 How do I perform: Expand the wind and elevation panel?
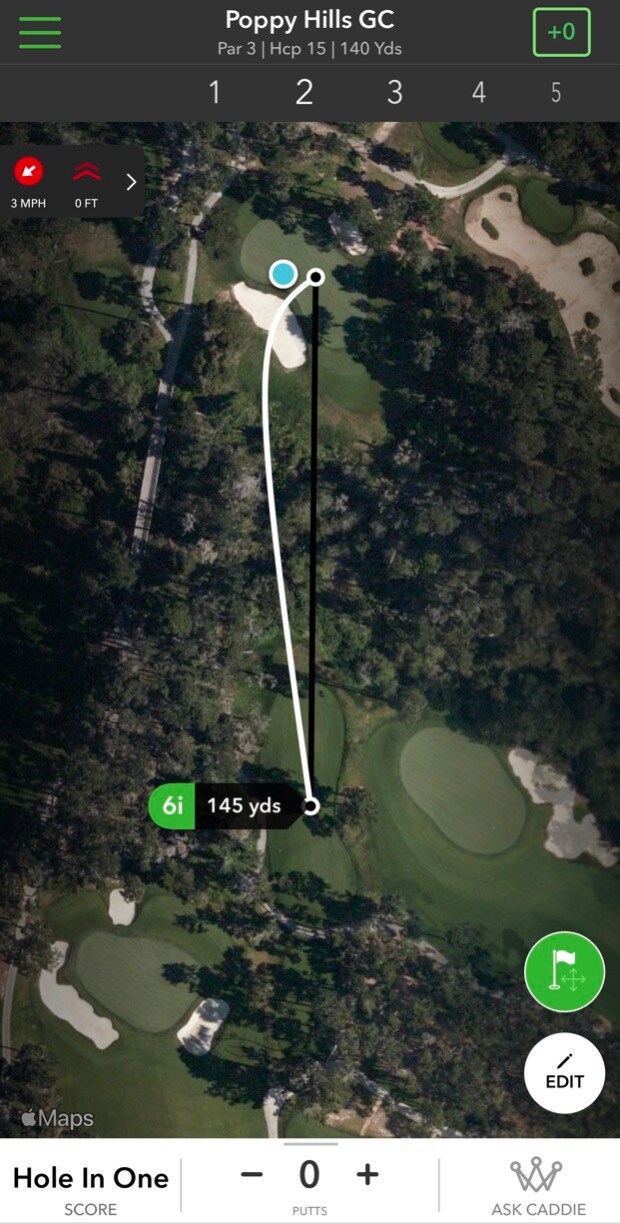pos(131,182)
